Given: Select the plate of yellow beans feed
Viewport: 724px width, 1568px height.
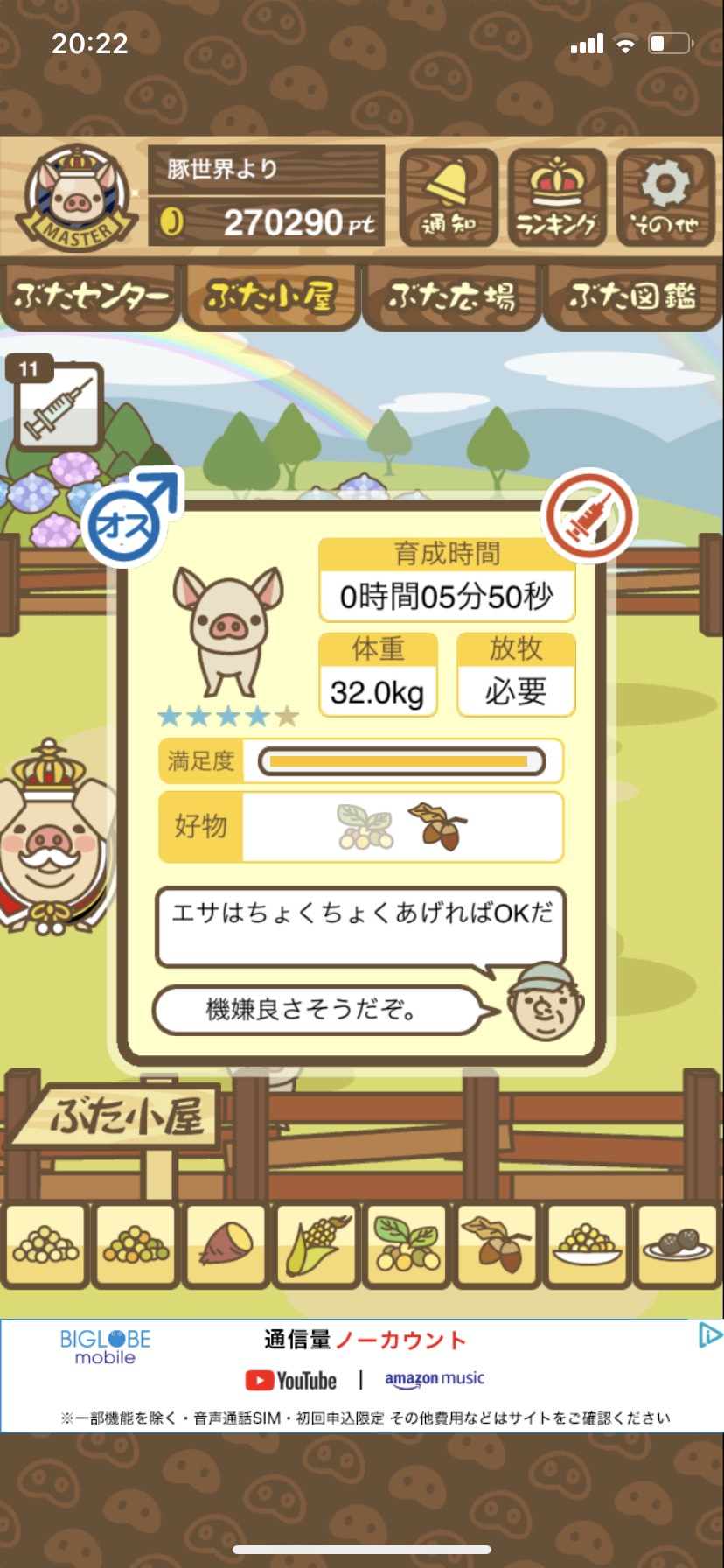Looking at the screenshot, I should (587, 1246).
